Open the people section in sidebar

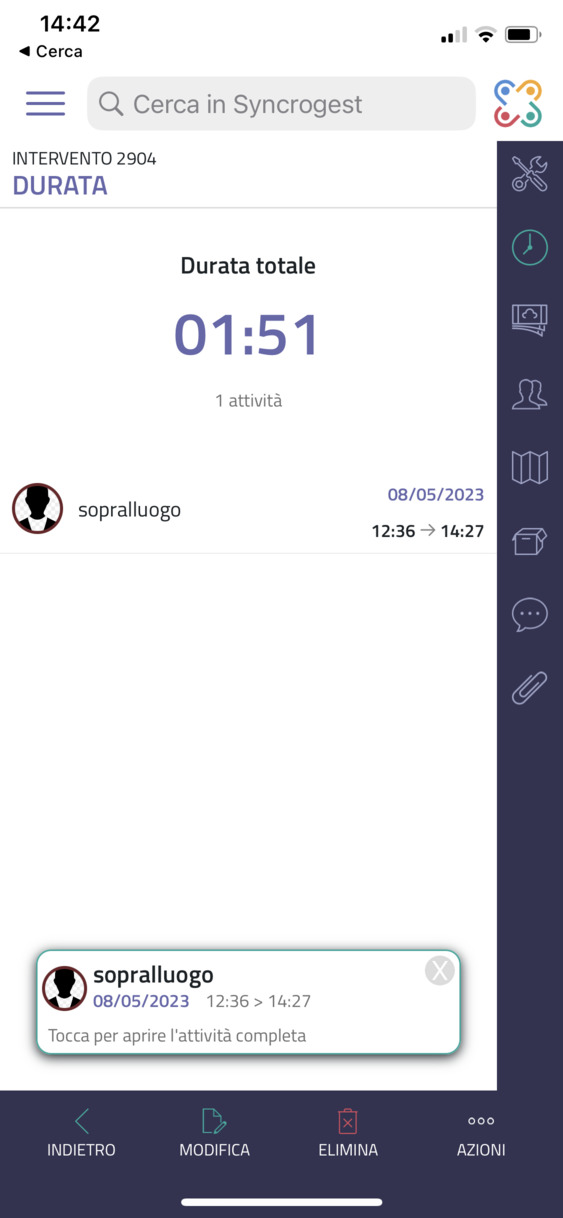tap(530, 393)
